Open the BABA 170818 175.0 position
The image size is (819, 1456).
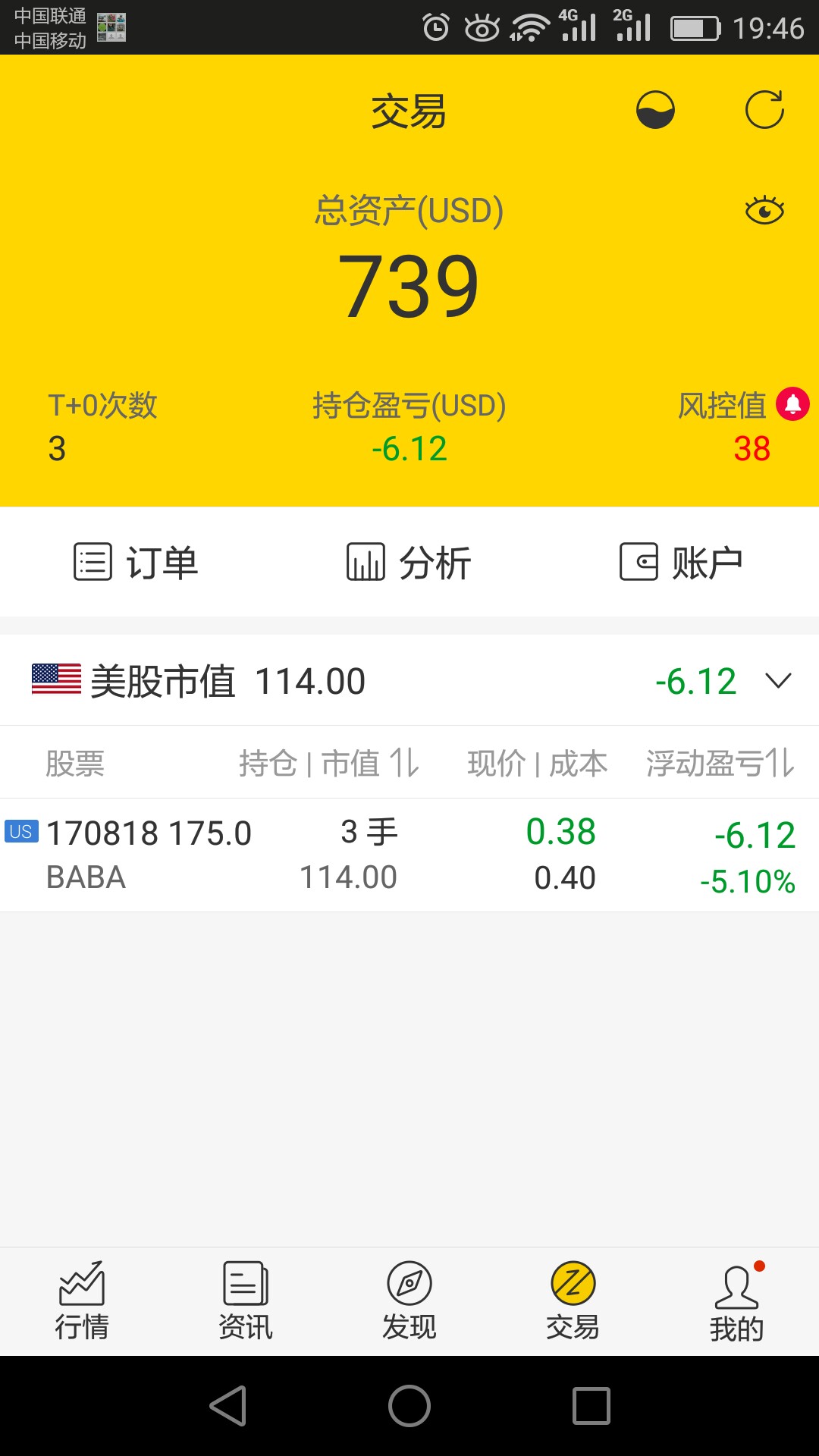[x=409, y=855]
